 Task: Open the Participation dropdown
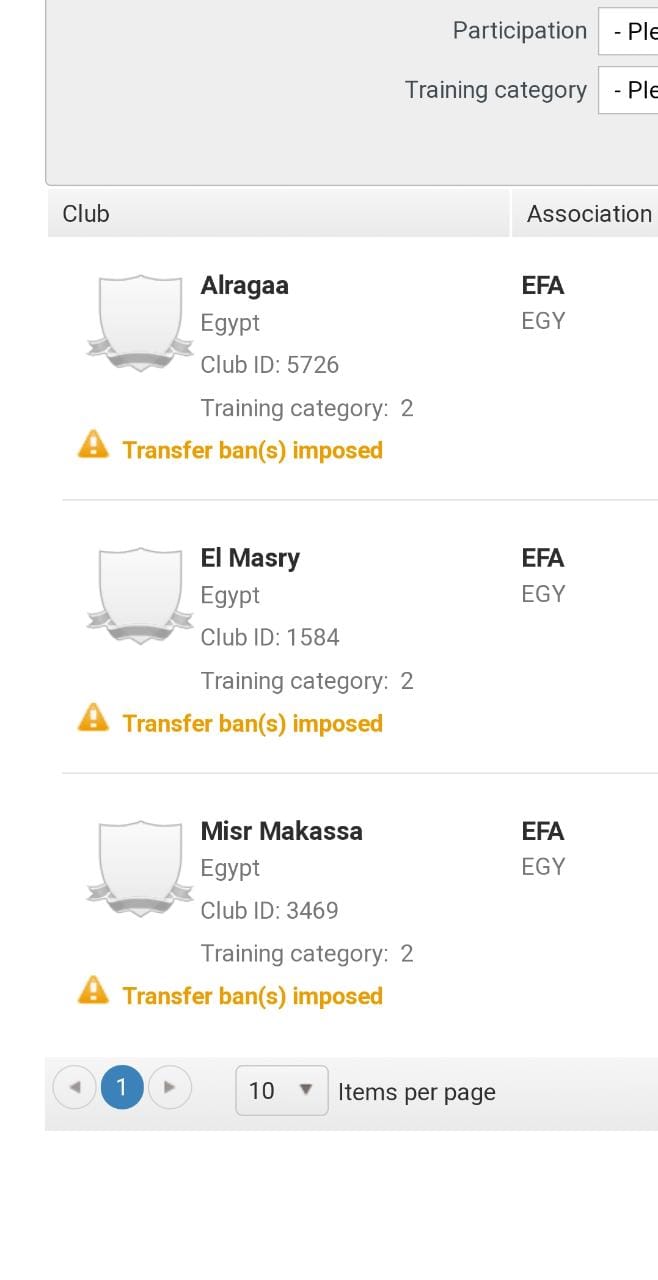pyautogui.click(x=628, y=31)
